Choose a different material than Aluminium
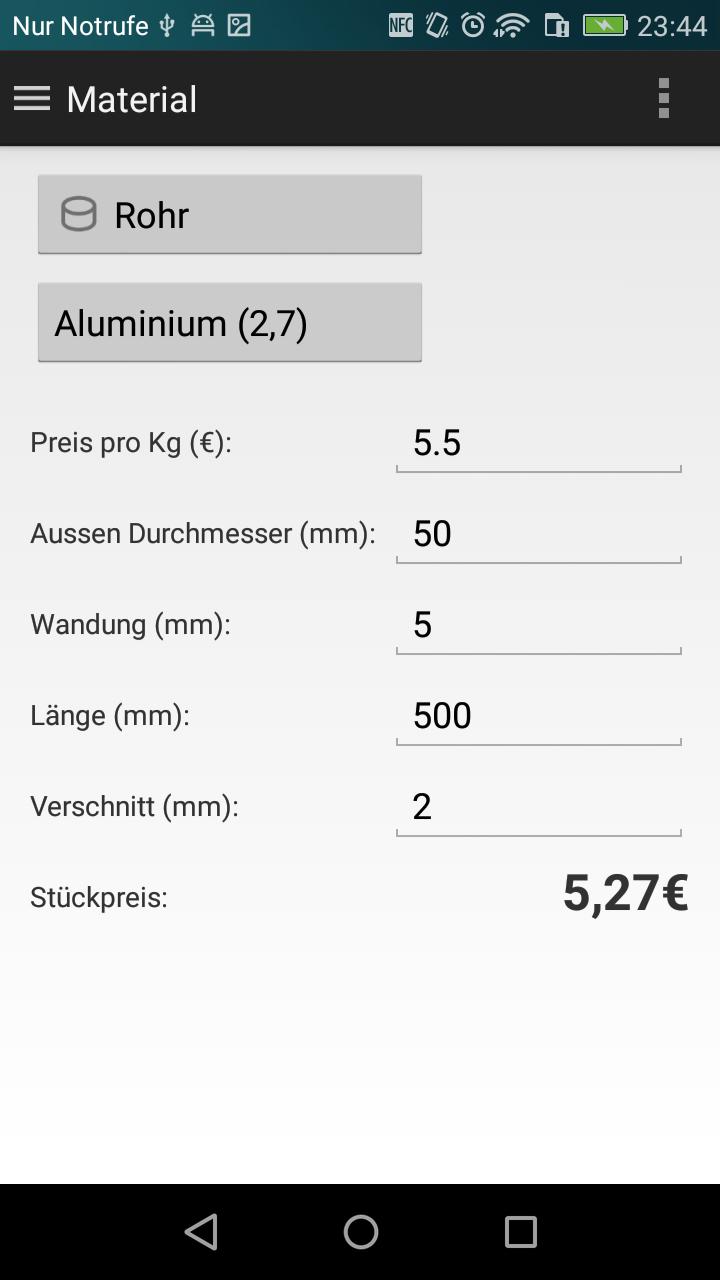Screen dimensions: 720x1280 [229, 322]
